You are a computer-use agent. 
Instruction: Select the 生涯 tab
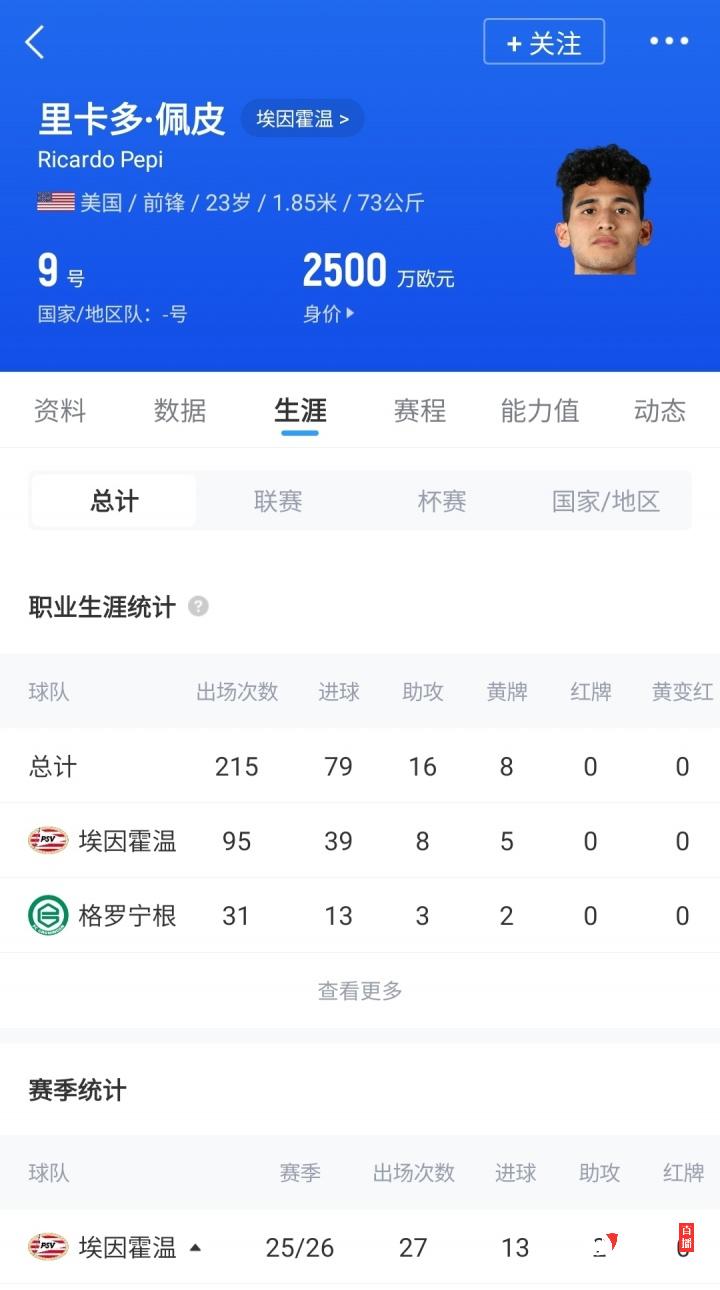coord(300,411)
